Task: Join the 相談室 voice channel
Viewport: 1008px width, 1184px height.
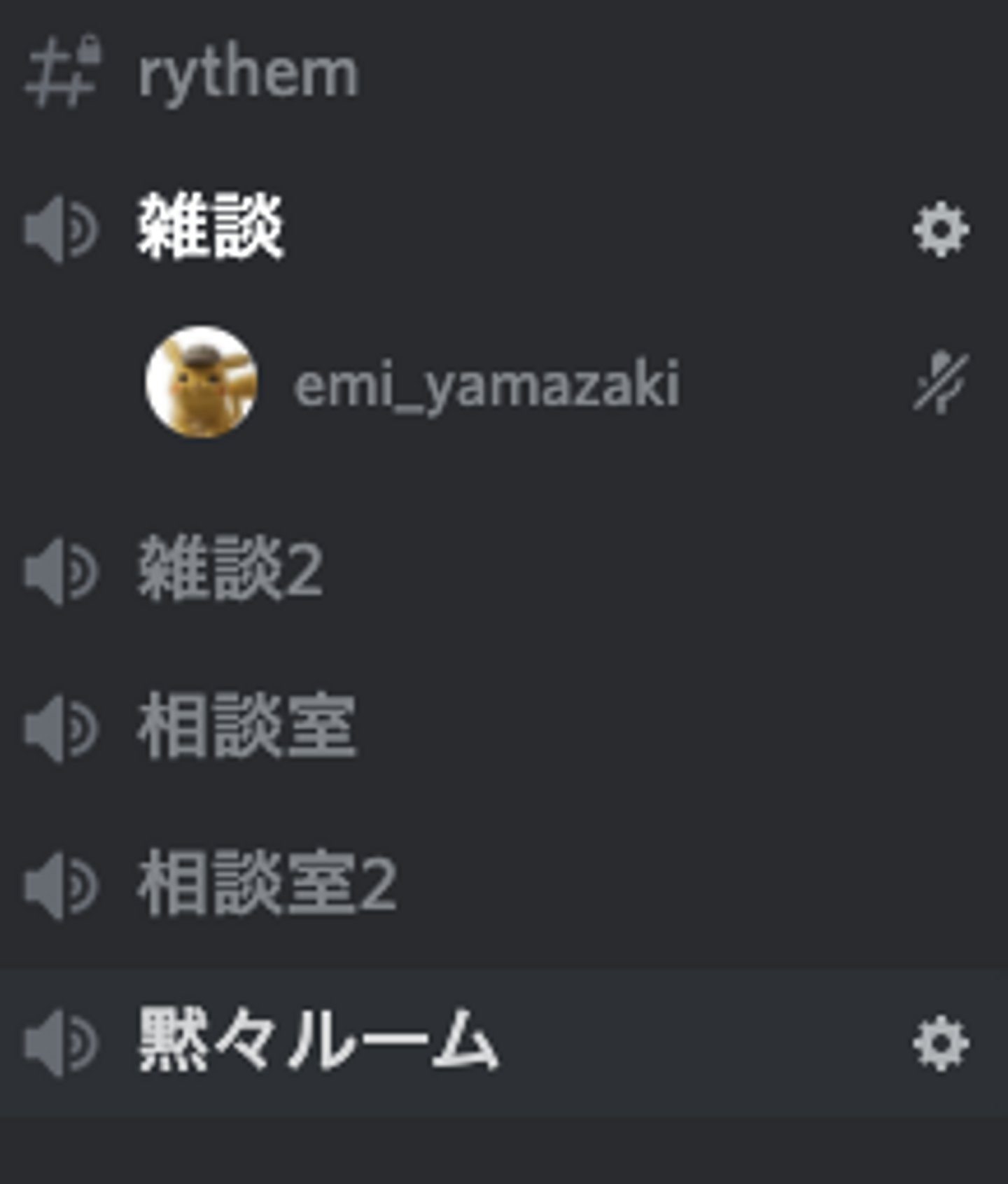Action: (246, 726)
